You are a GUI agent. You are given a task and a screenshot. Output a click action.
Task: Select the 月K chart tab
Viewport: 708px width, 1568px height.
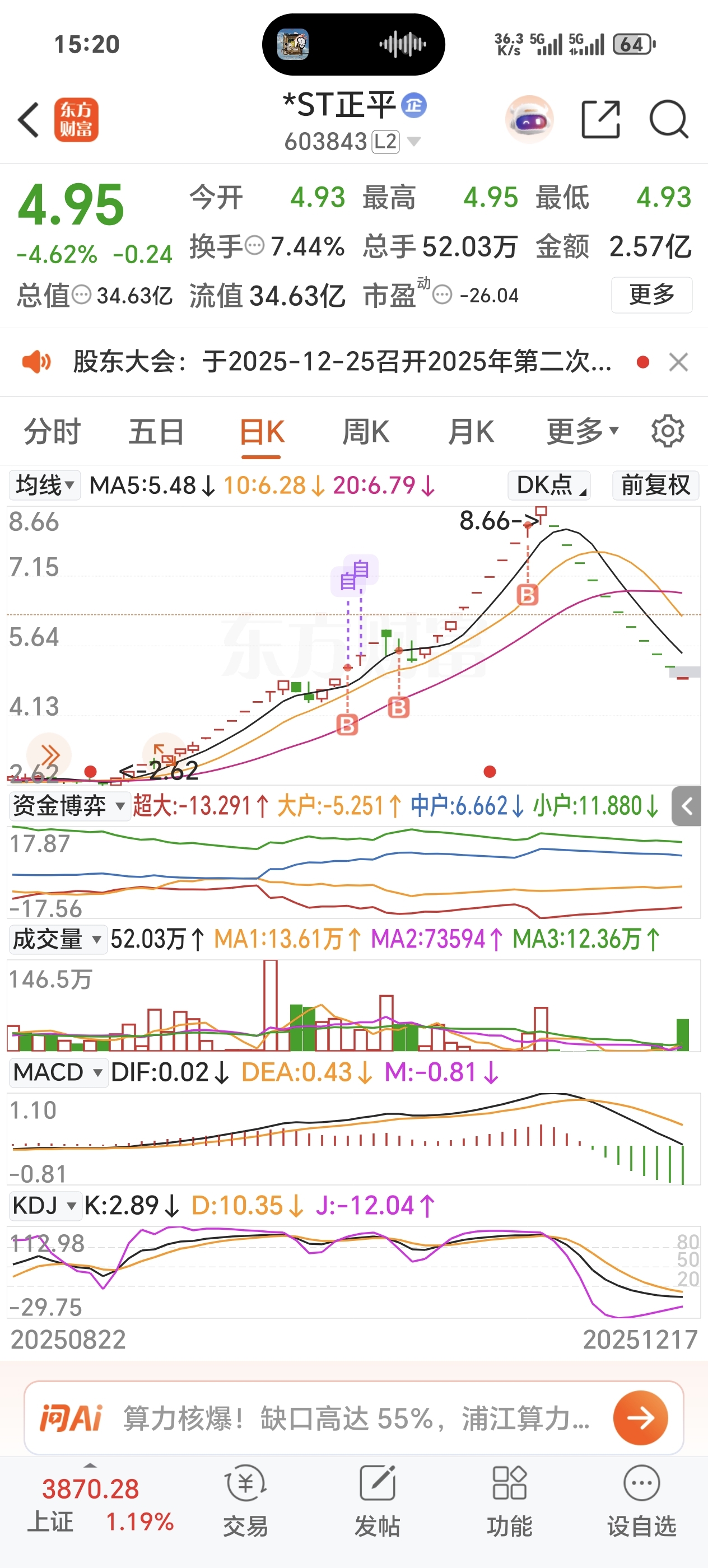click(471, 432)
